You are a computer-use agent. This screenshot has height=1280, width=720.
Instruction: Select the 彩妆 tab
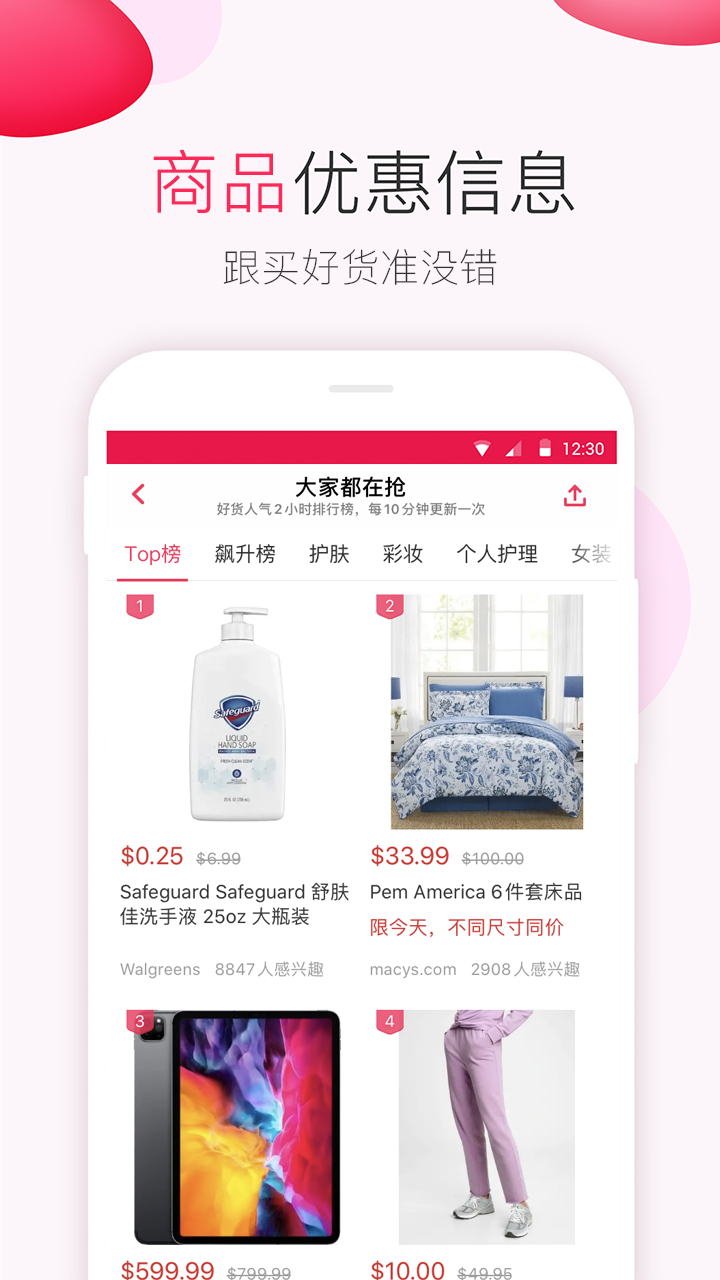tap(402, 553)
